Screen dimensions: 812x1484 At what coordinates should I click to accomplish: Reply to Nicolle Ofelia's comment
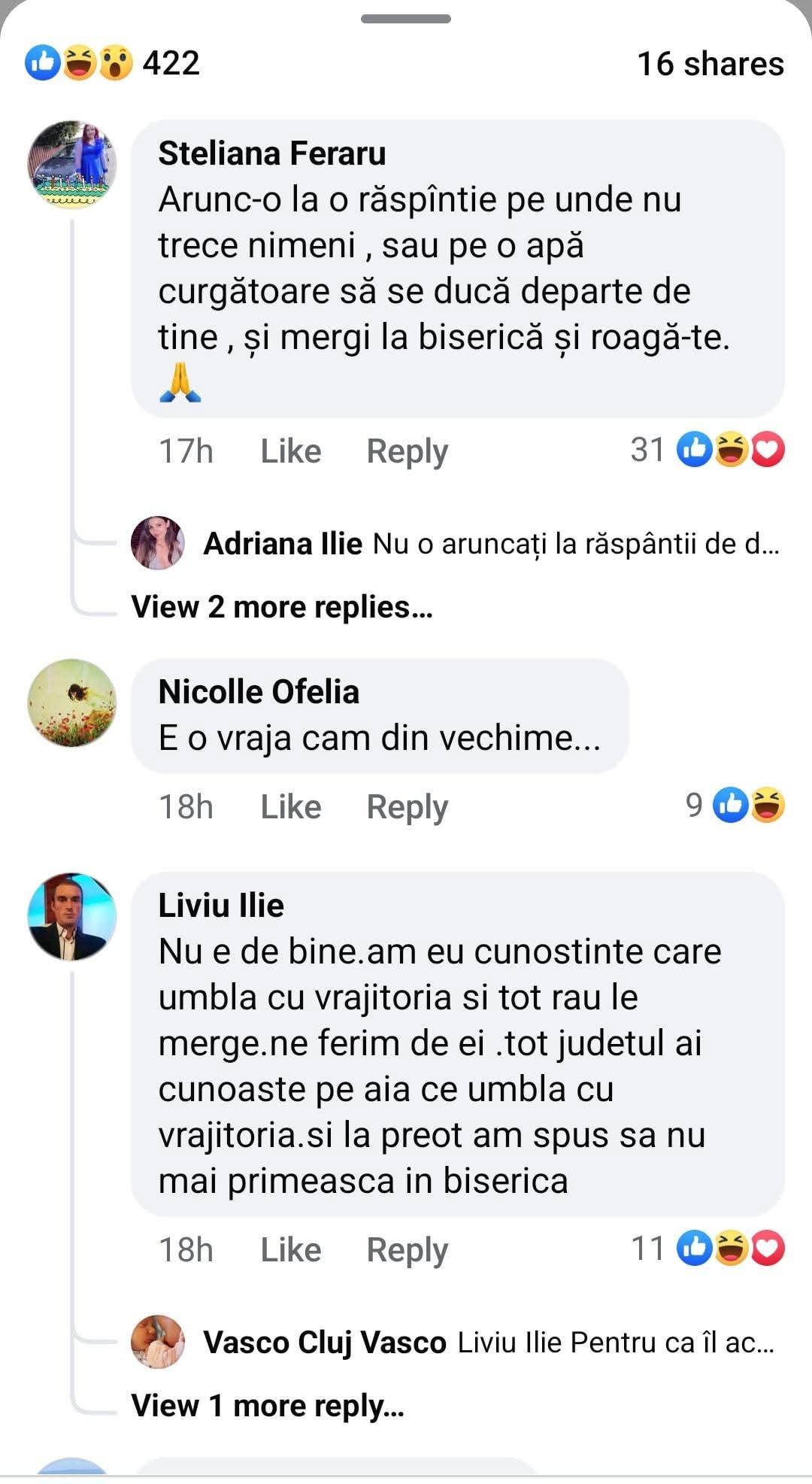pyautogui.click(x=407, y=806)
